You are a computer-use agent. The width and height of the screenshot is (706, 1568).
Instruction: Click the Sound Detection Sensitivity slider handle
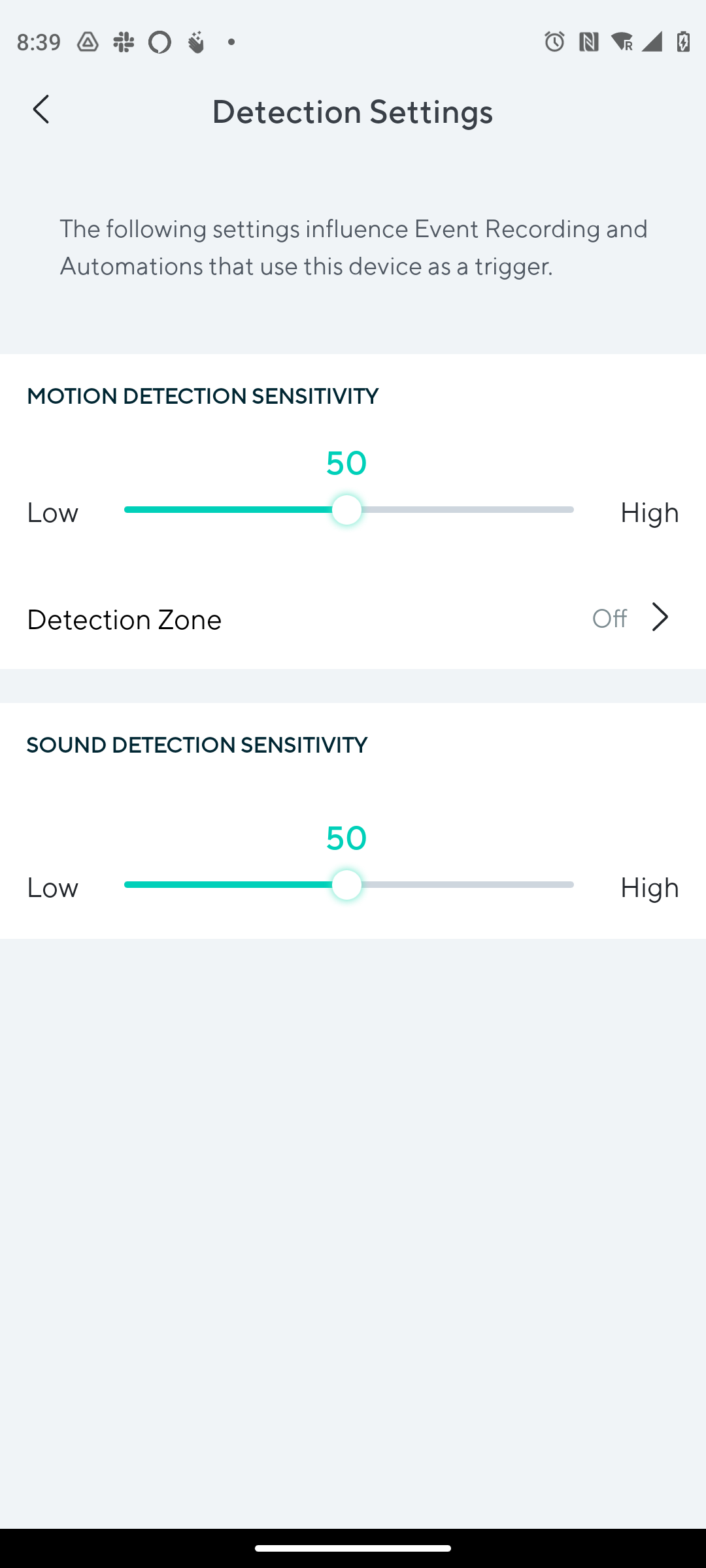tap(346, 885)
